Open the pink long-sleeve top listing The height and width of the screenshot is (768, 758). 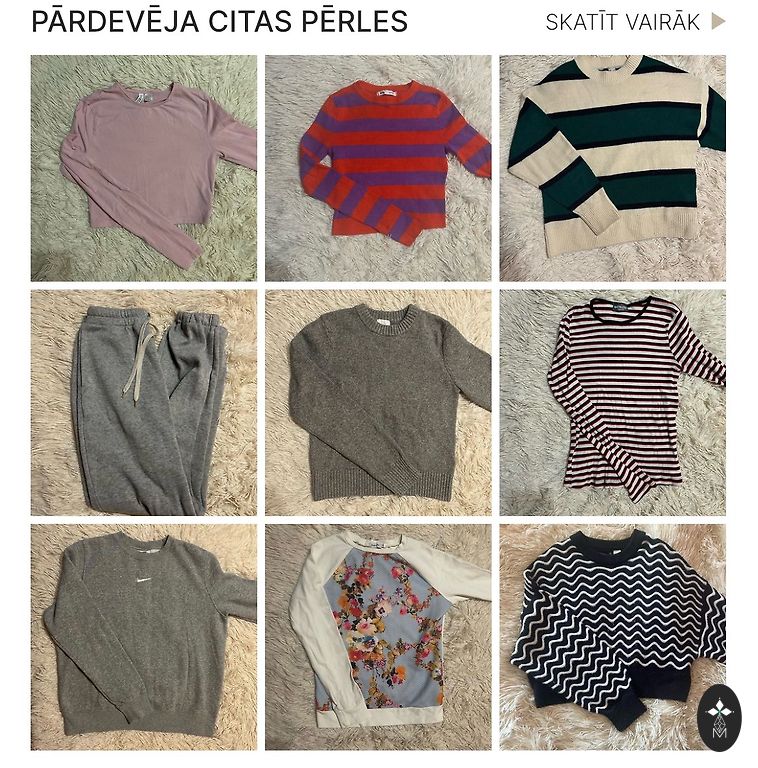coord(143,168)
